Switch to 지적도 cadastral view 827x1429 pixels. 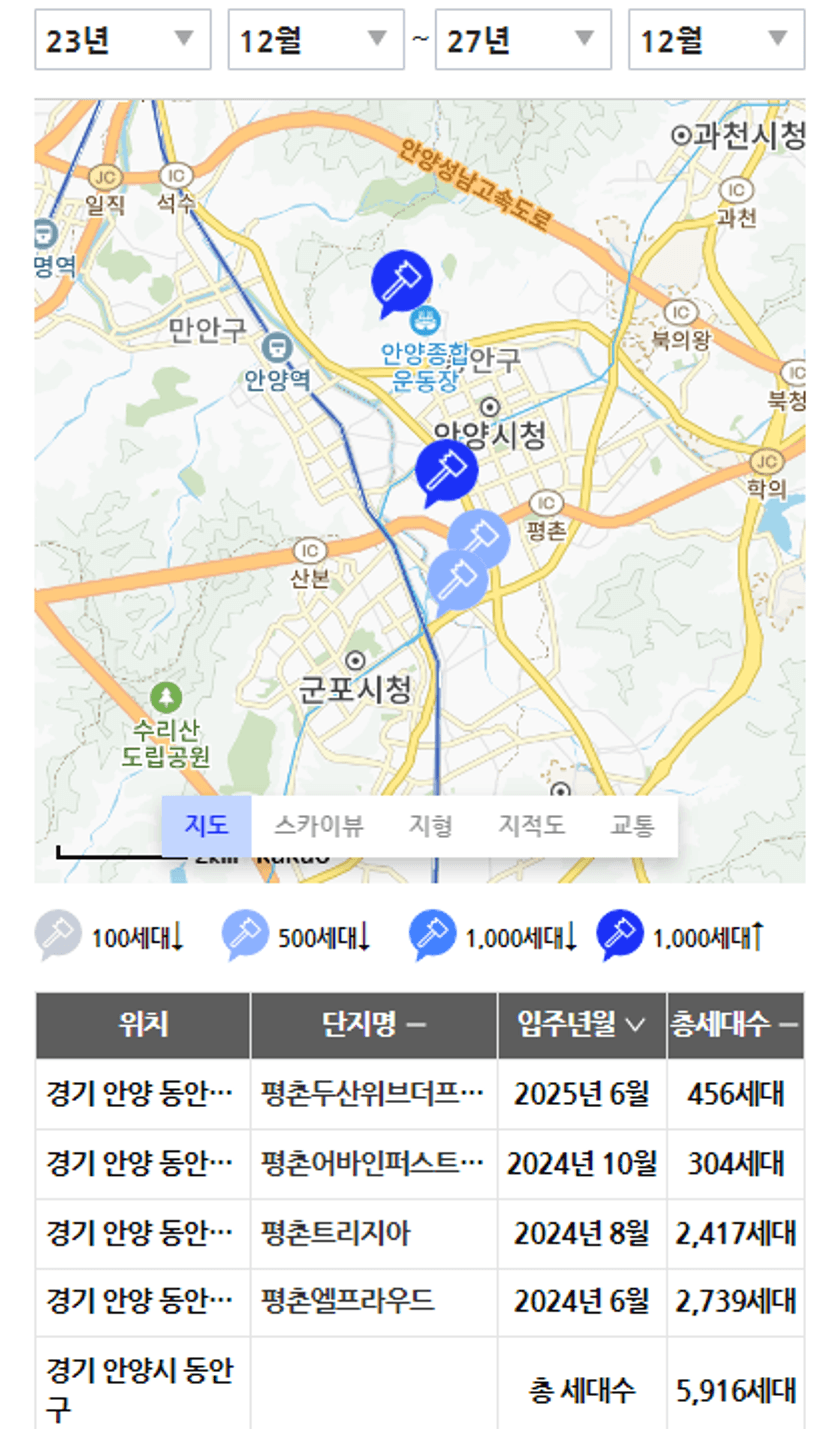[x=531, y=826]
